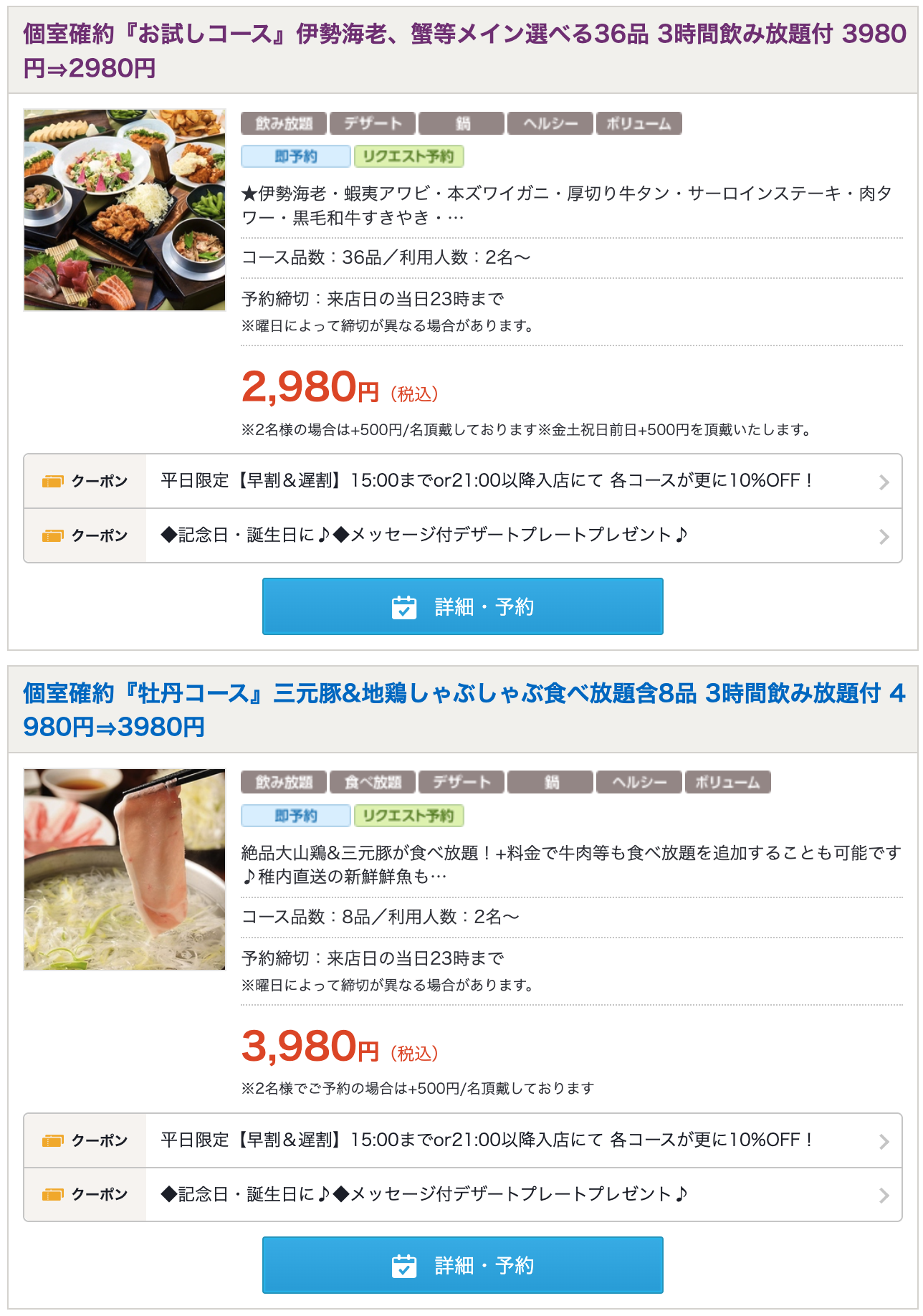Screen dimensions: 923x1316
Task: View the 牡丹コース shabu-shabu photo
Action: pos(125,869)
